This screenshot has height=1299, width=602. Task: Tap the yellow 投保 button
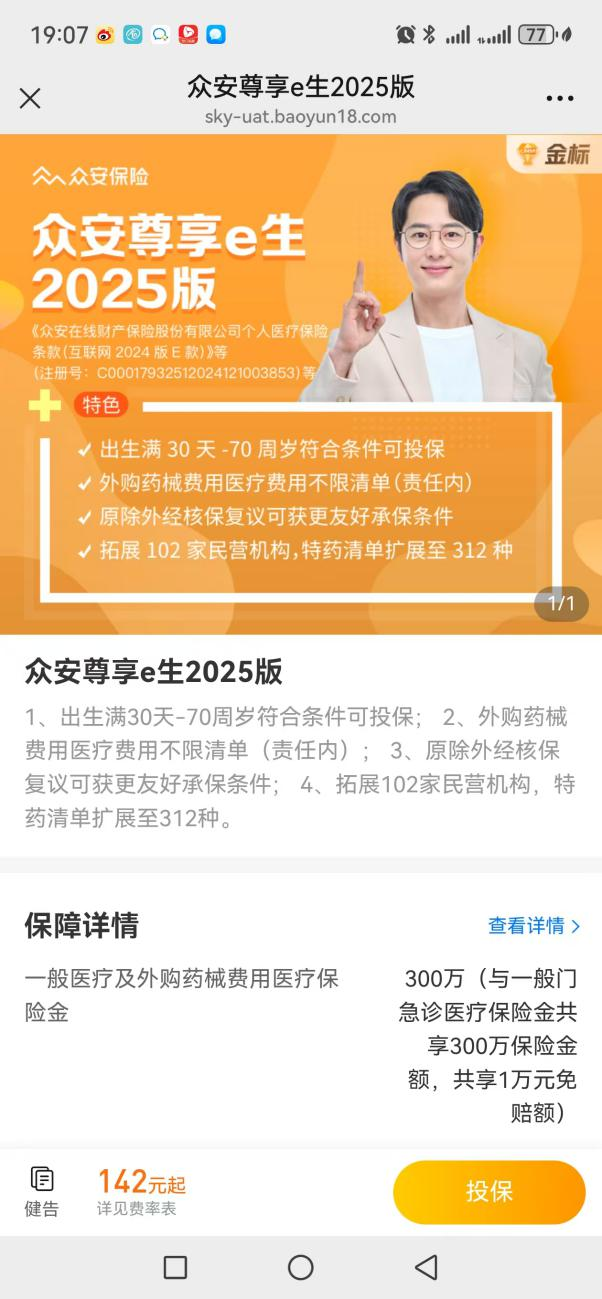click(x=489, y=1192)
